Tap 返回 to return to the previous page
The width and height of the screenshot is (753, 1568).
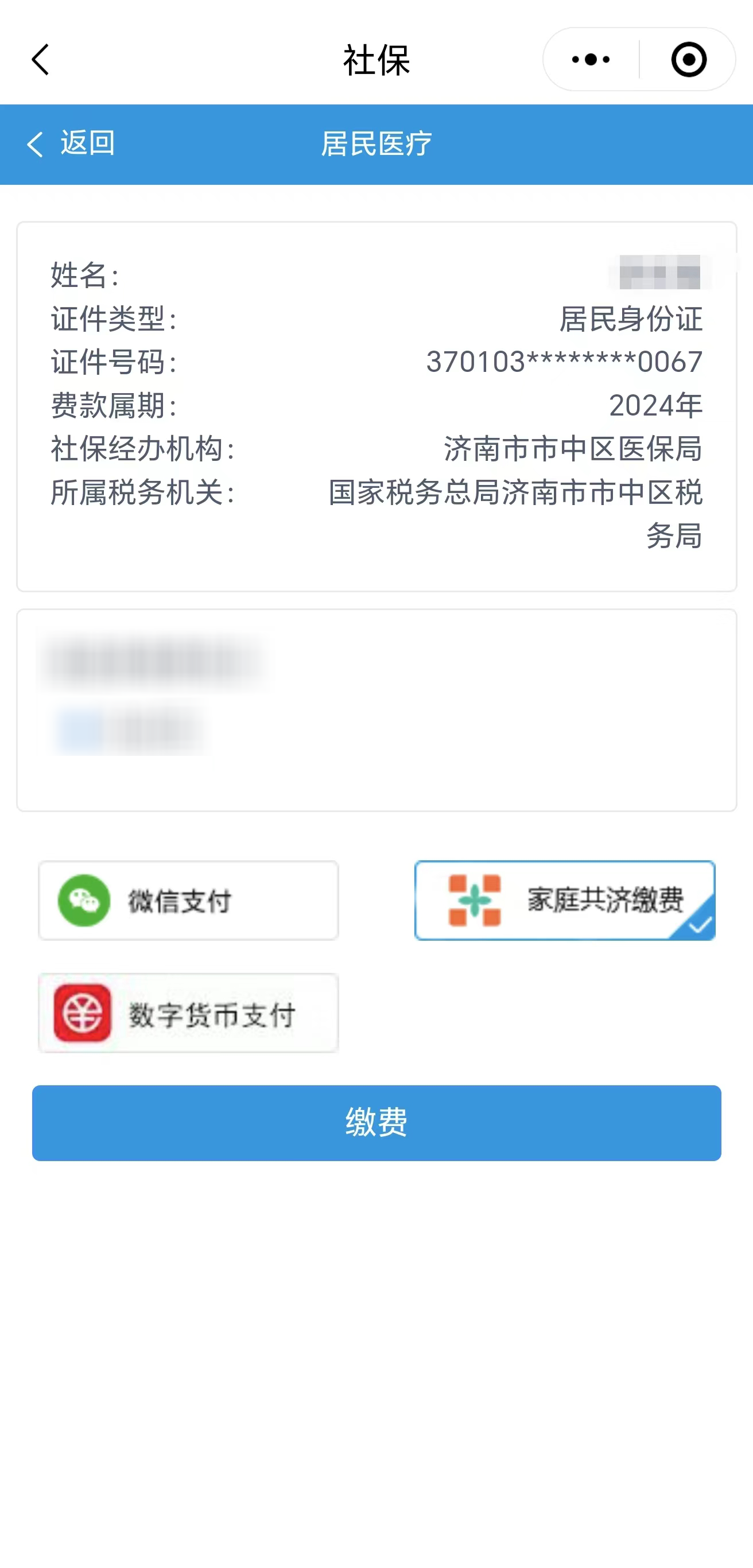(x=71, y=143)
